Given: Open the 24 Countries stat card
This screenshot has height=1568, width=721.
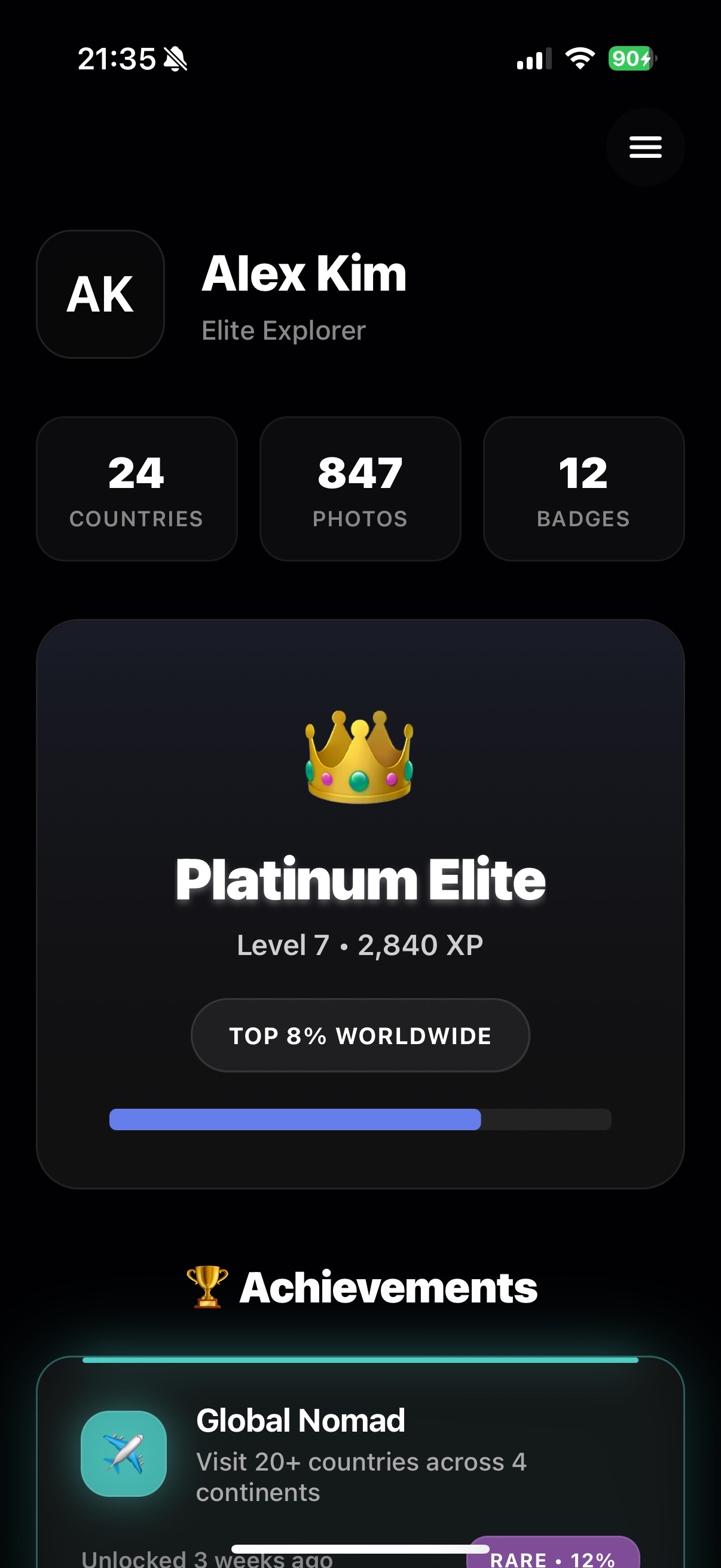Looking at the screenshot, I should coord(136,488).
